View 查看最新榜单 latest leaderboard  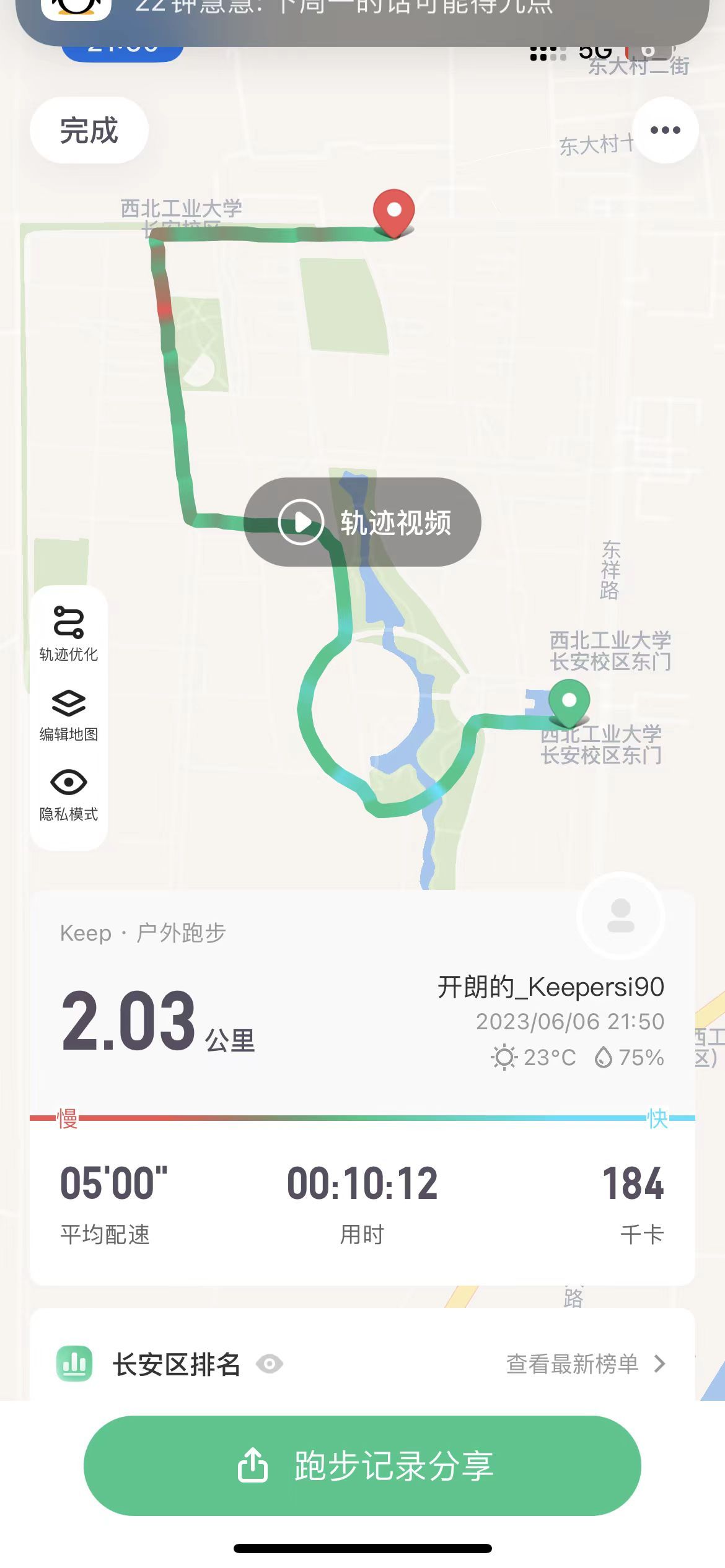point(586,1364)
